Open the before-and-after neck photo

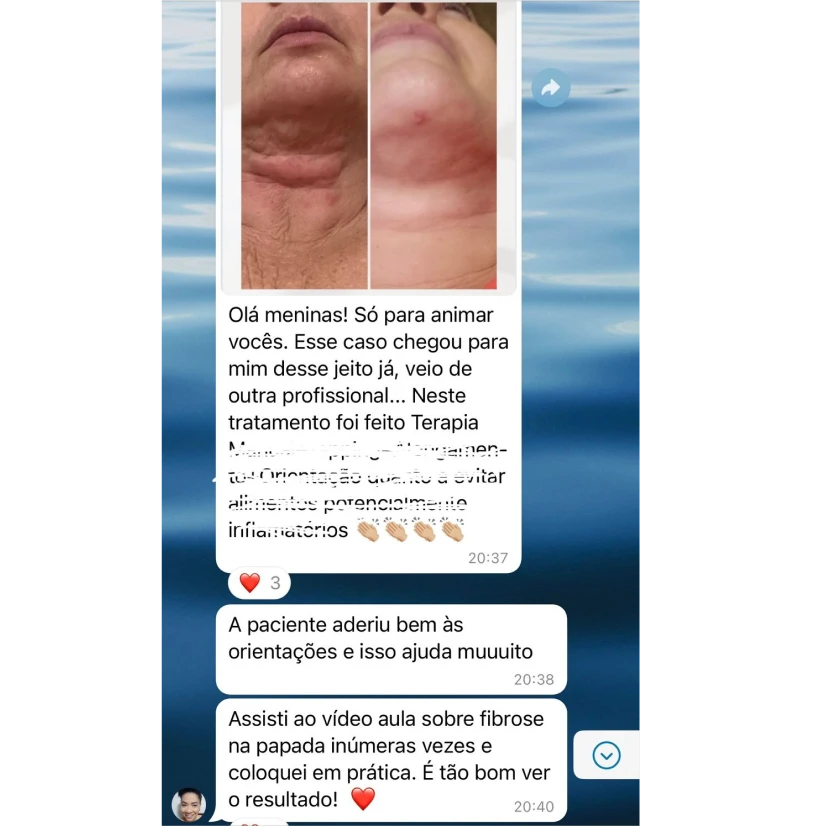coord(368,146)
